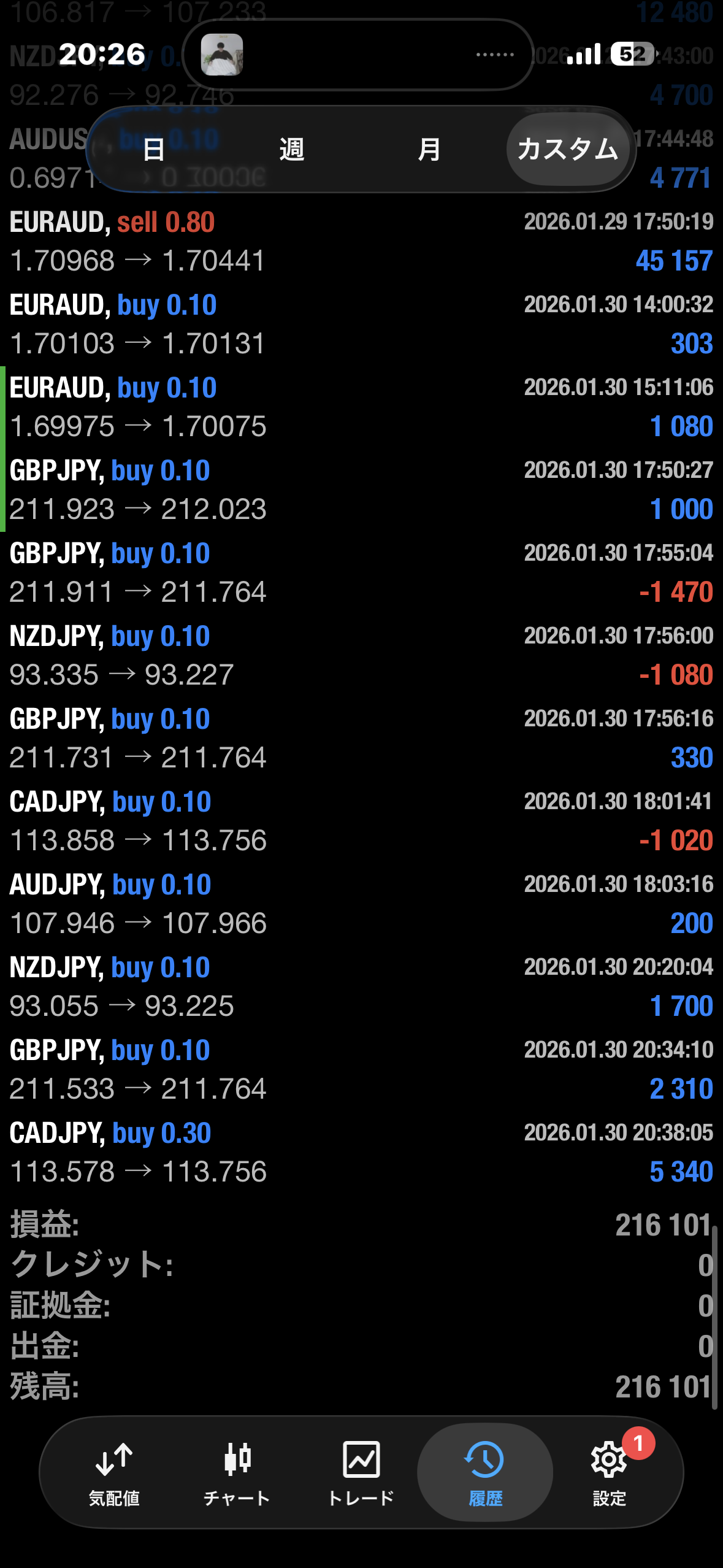
Task: Open the AUDJPY buy trade with profit 200
Action: [361, 904]
